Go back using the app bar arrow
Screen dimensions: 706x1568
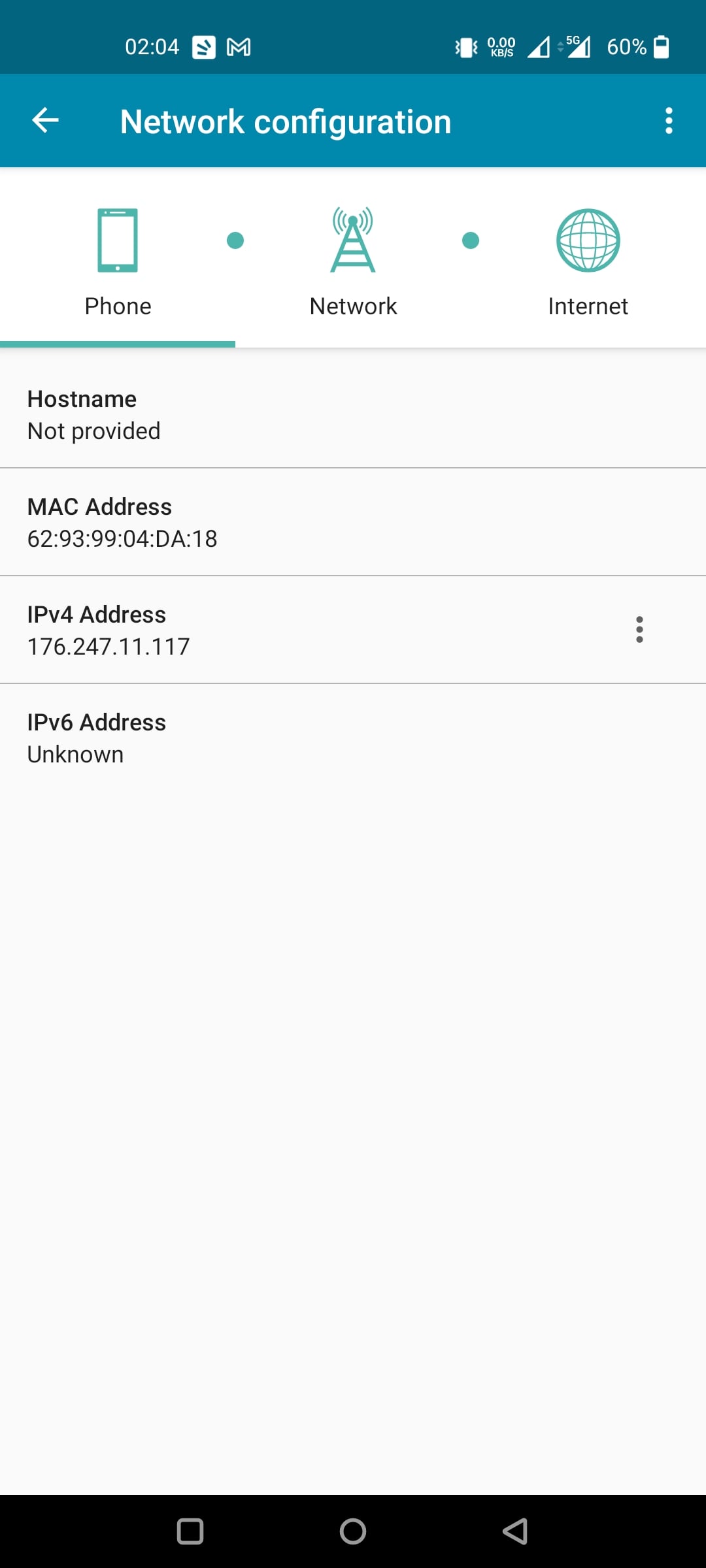click(45, 120)
